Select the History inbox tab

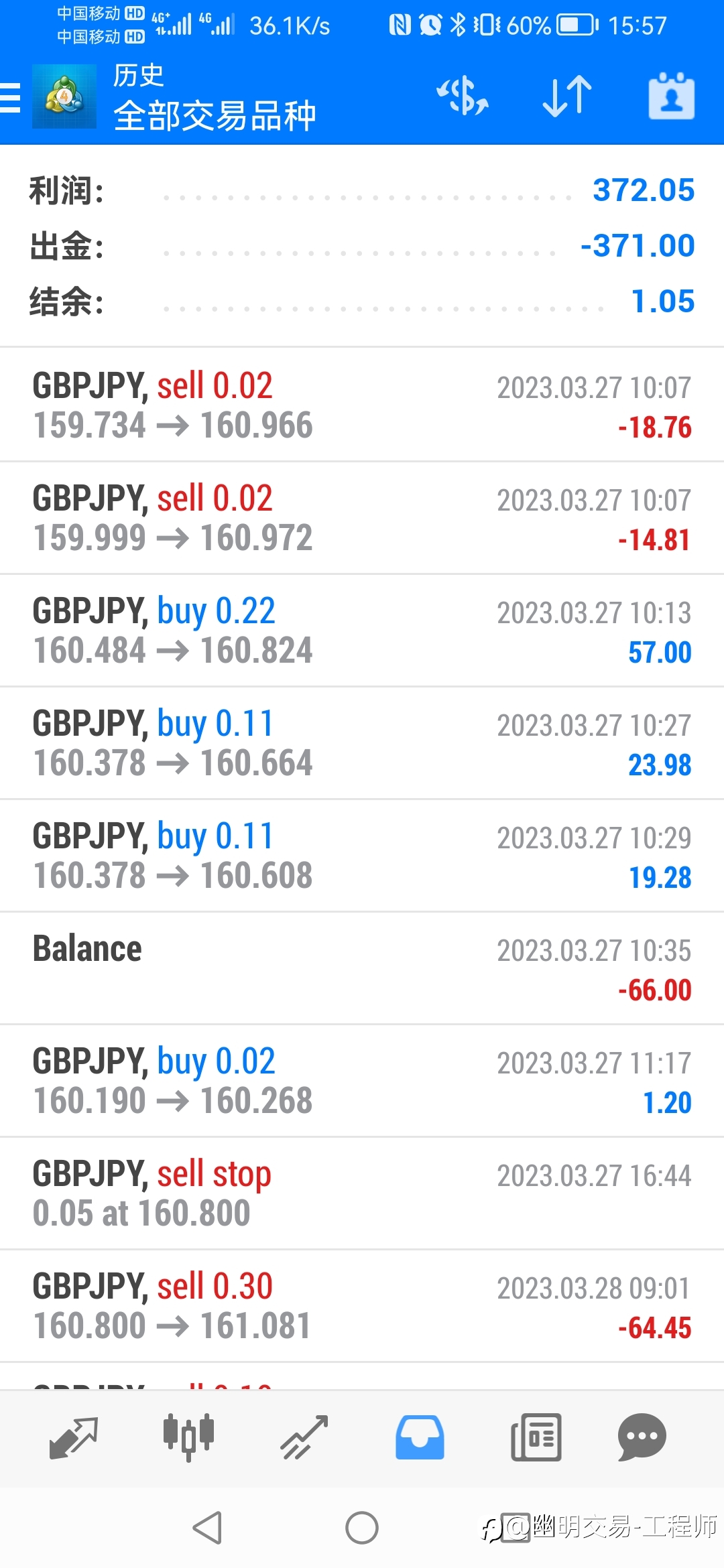click(420, 1437)
